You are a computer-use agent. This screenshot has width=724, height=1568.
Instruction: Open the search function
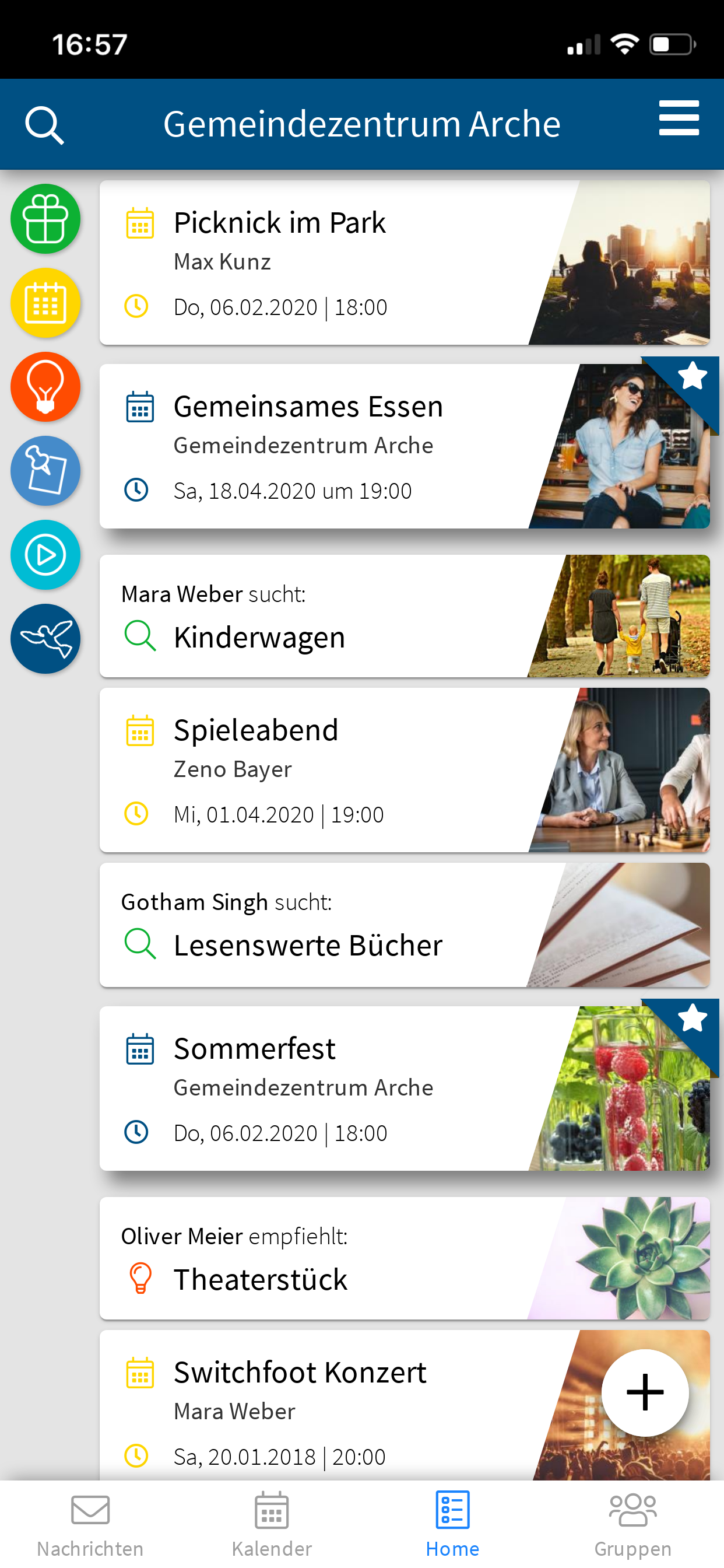point(44,124)
